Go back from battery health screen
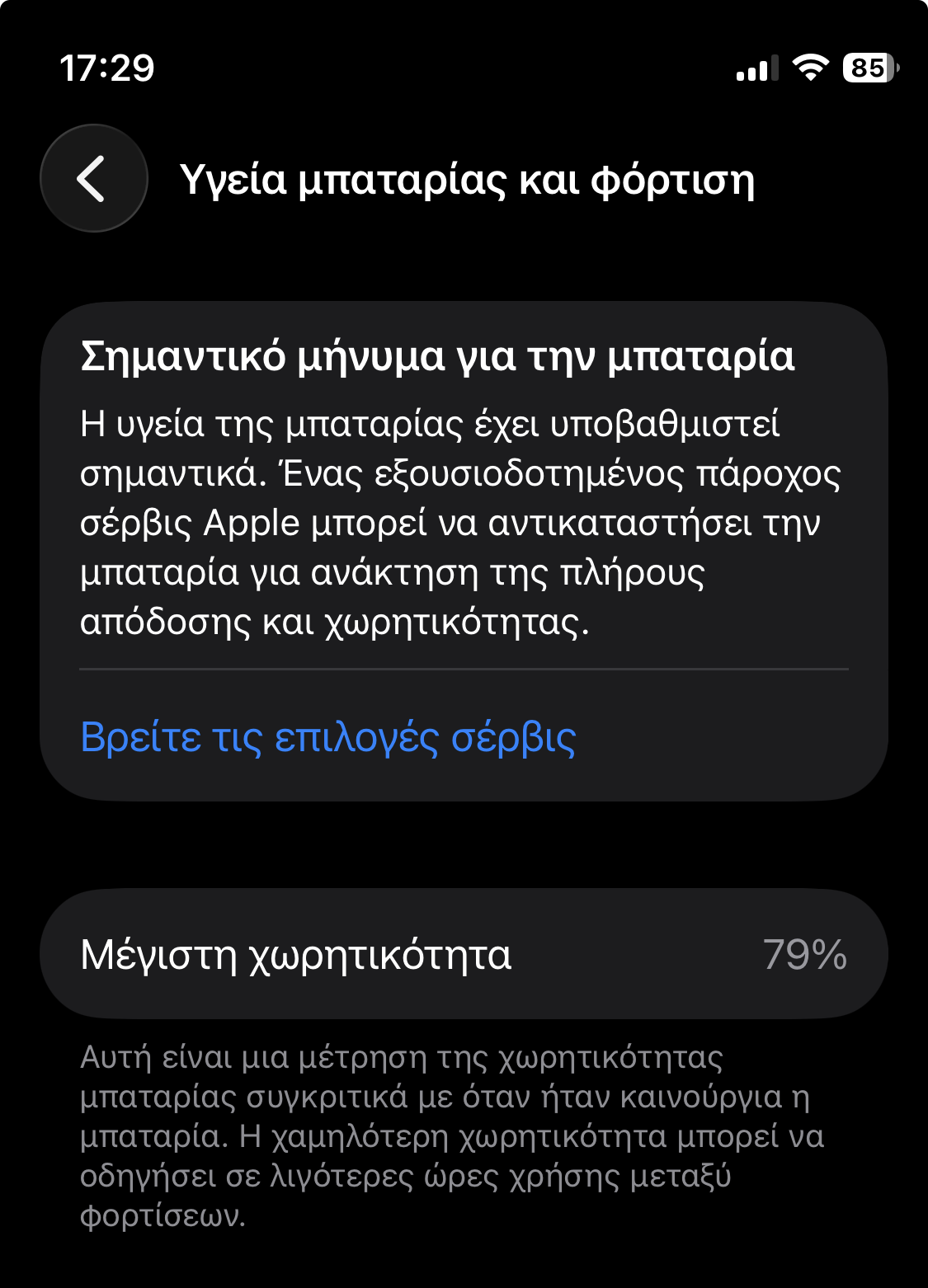928x1288 pixels. pos(93,178)
